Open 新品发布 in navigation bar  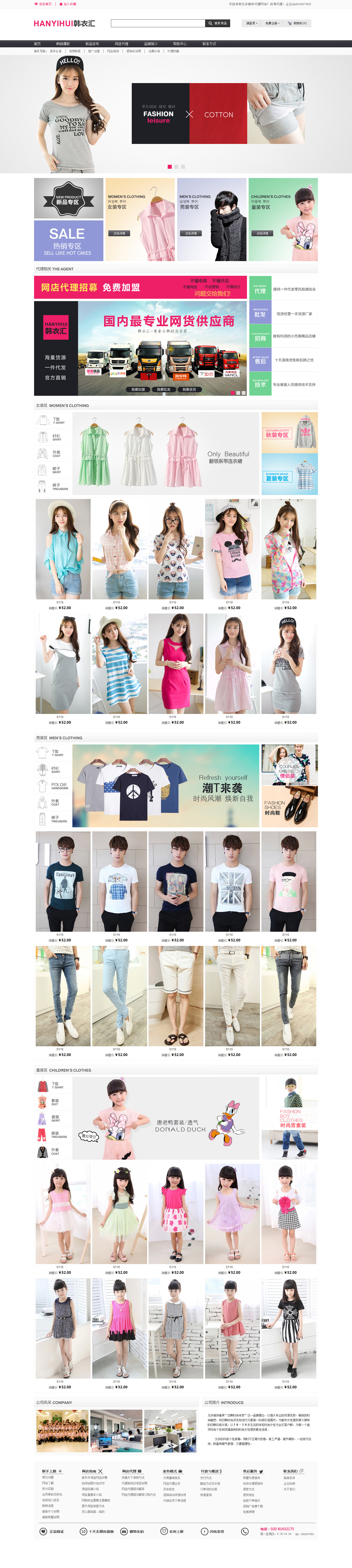pyautogui.click(x=92, y=44)
